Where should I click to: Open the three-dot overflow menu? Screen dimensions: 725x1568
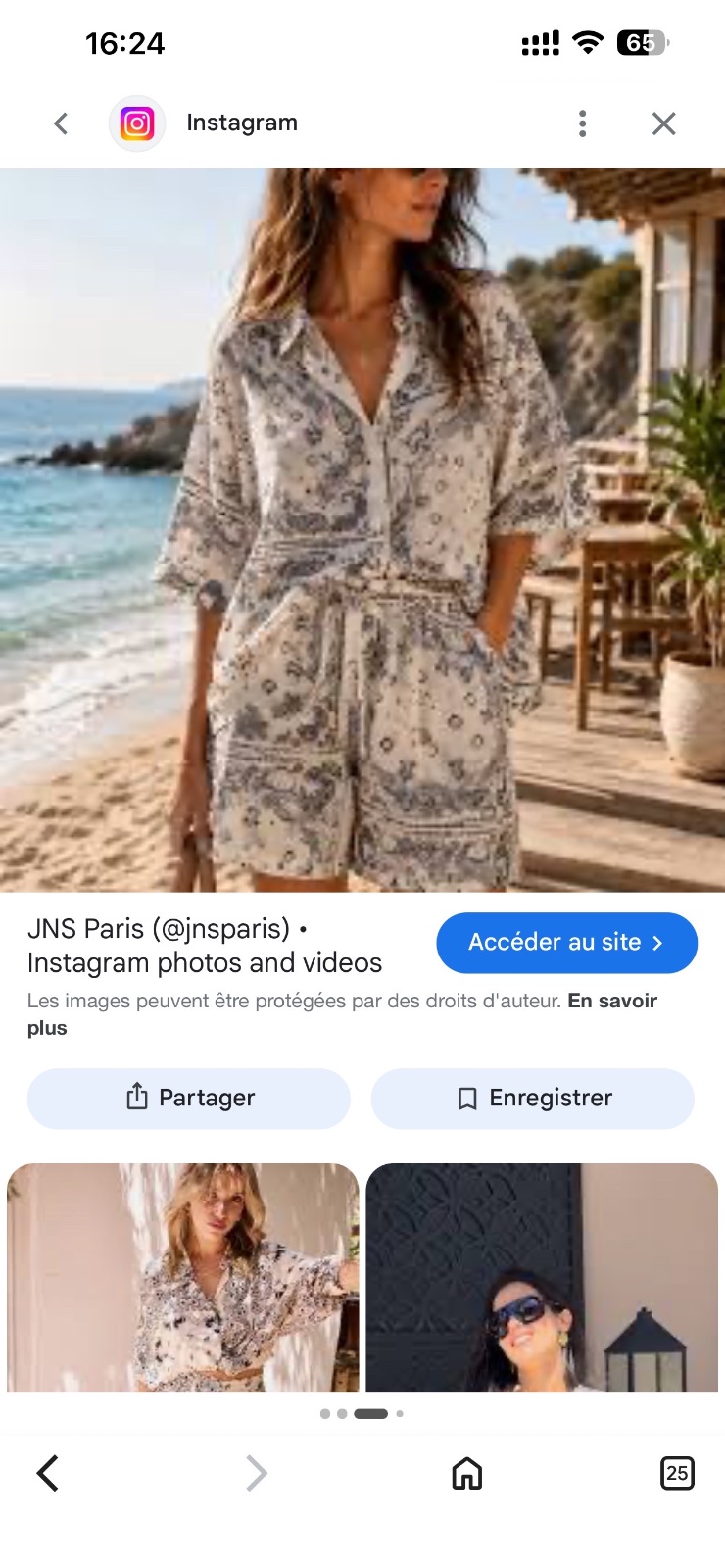click(x=583, y=123)
